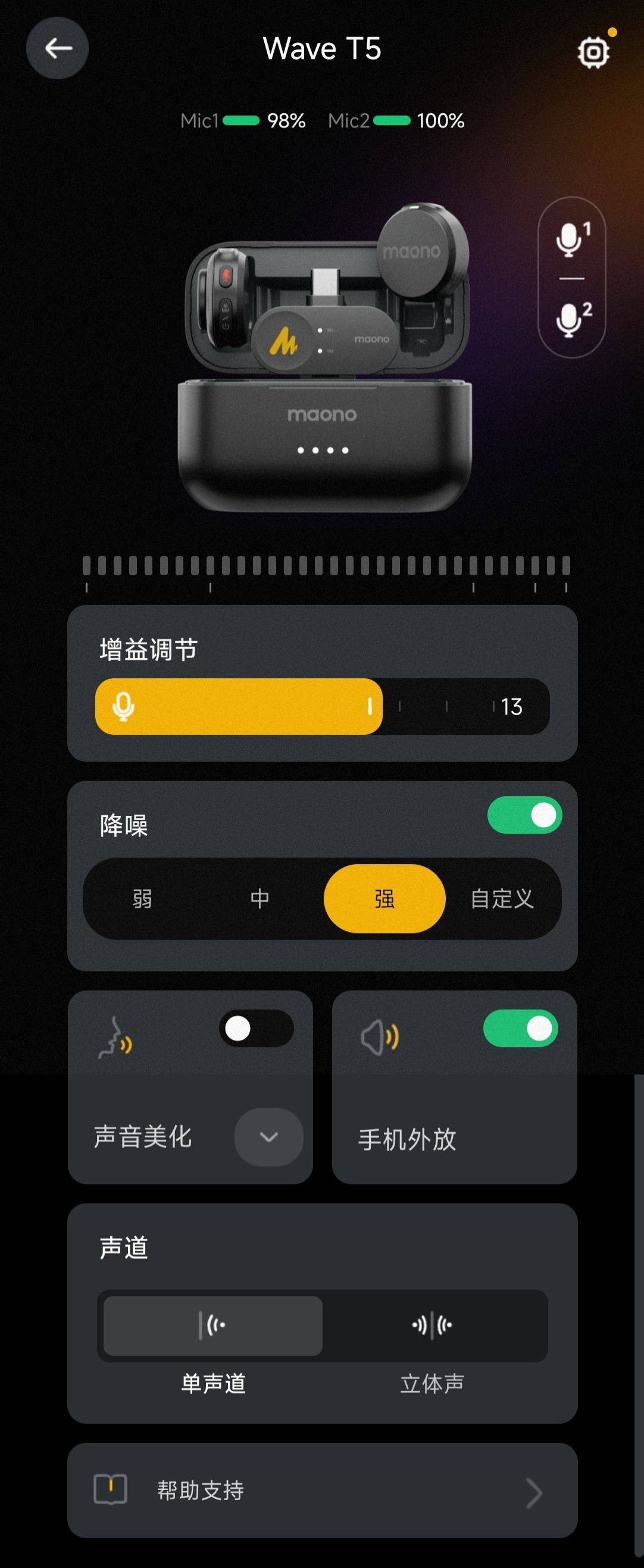Adjust the 增益调节 gain slider
The image size is (644, 1568).
[370, 707]
